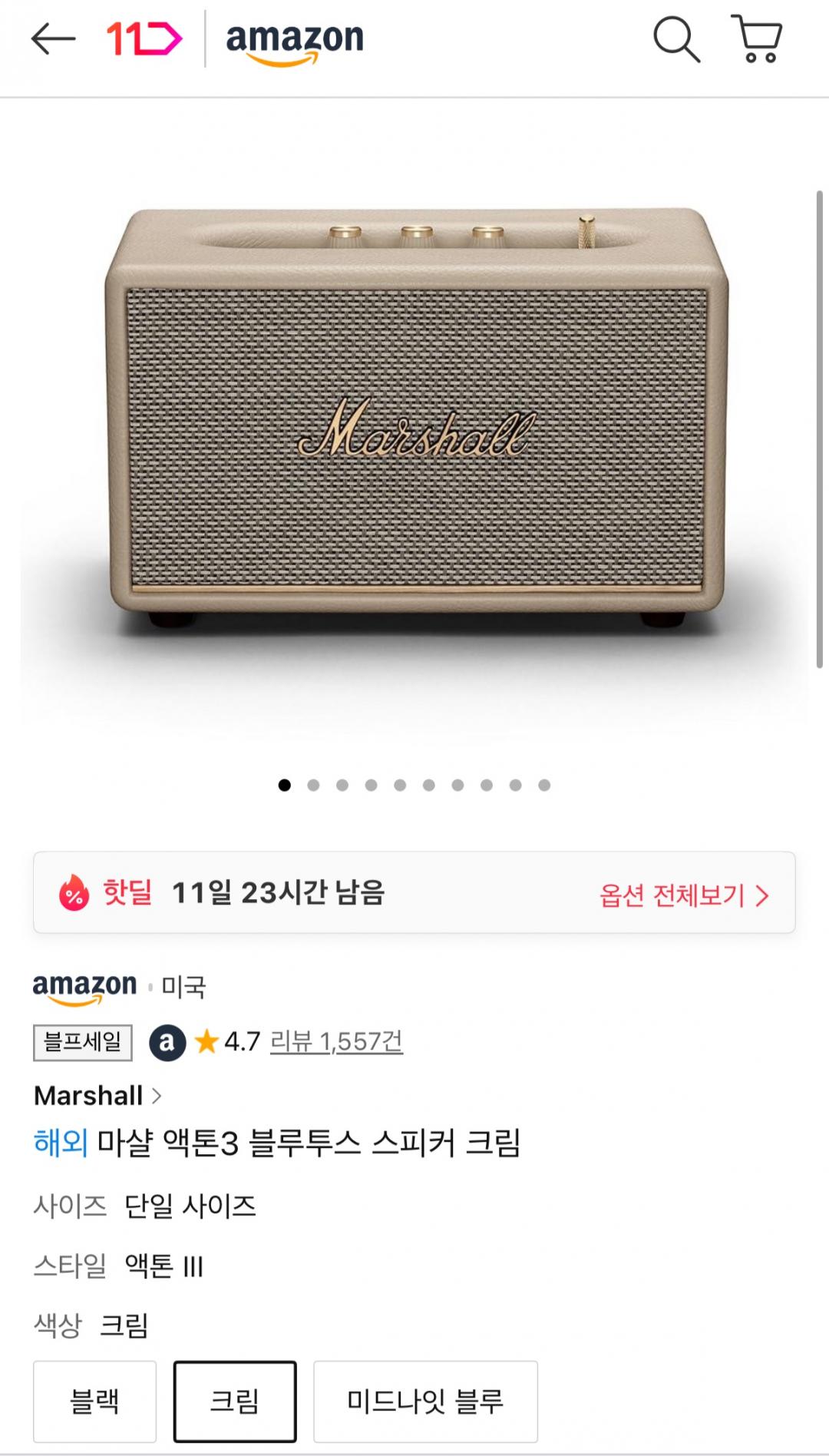Open the search magnifier icon
The image size is (829, 1456).
[675, 39]
